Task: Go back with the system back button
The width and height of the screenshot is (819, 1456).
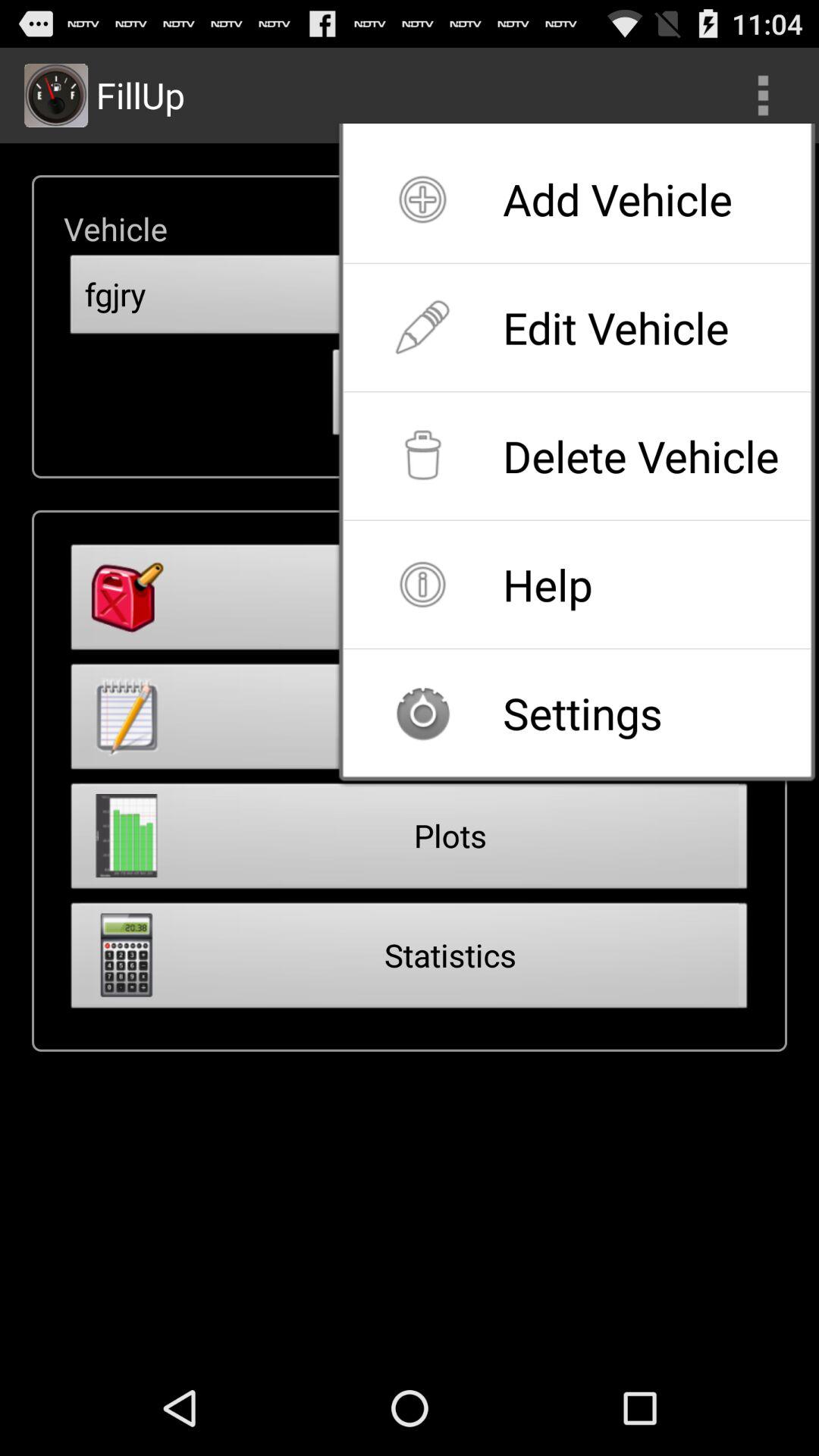Action: pos(180,1408)
